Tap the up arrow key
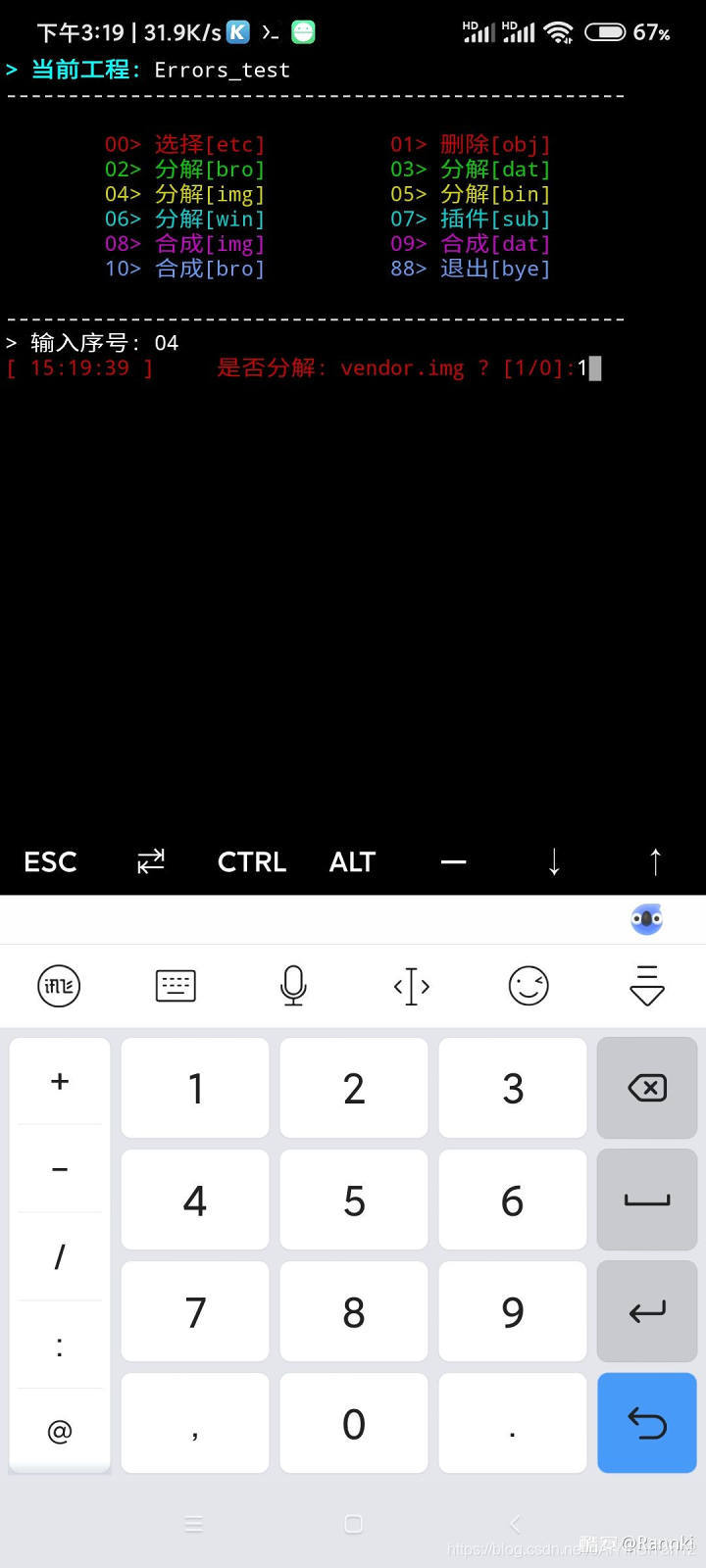This screenshot has height=1568, width=706. point(655,861)
